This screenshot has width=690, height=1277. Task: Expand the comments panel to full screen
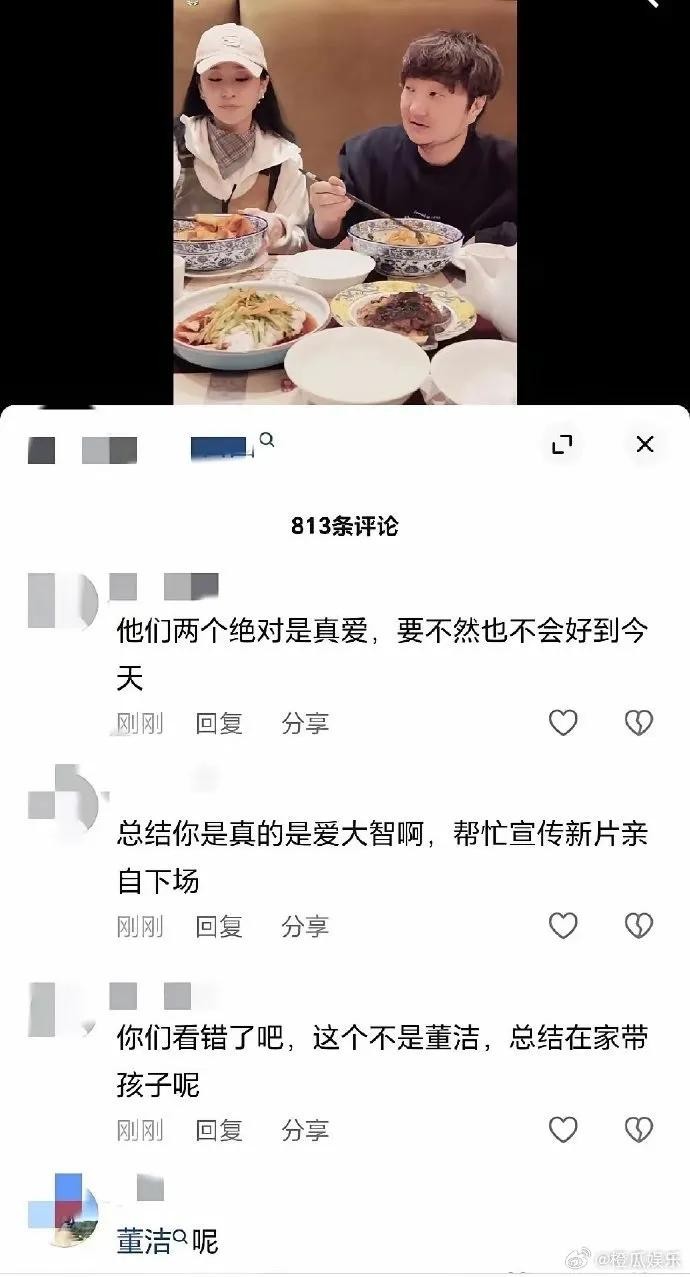pos(562,444)
